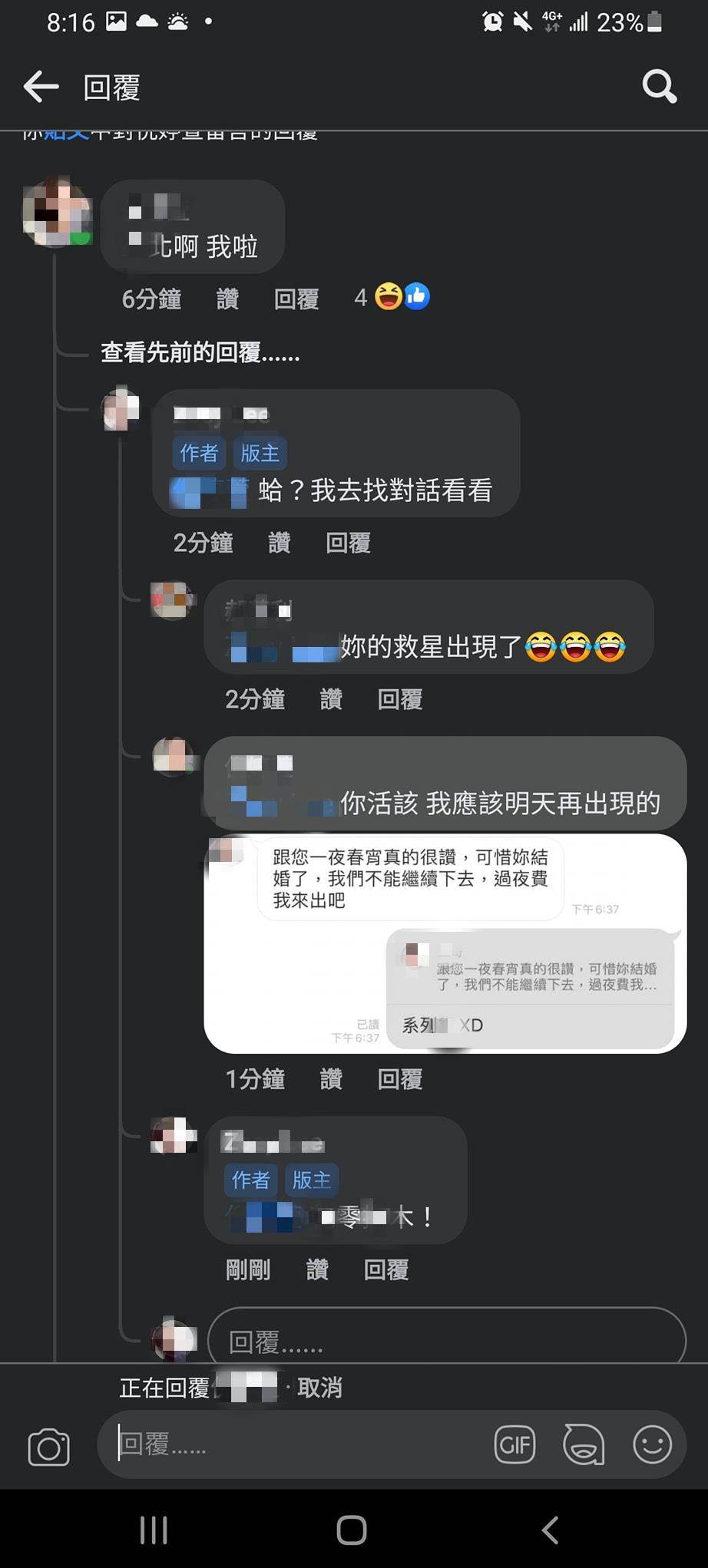Open the camera to attach a photo

pos(48,1446)
